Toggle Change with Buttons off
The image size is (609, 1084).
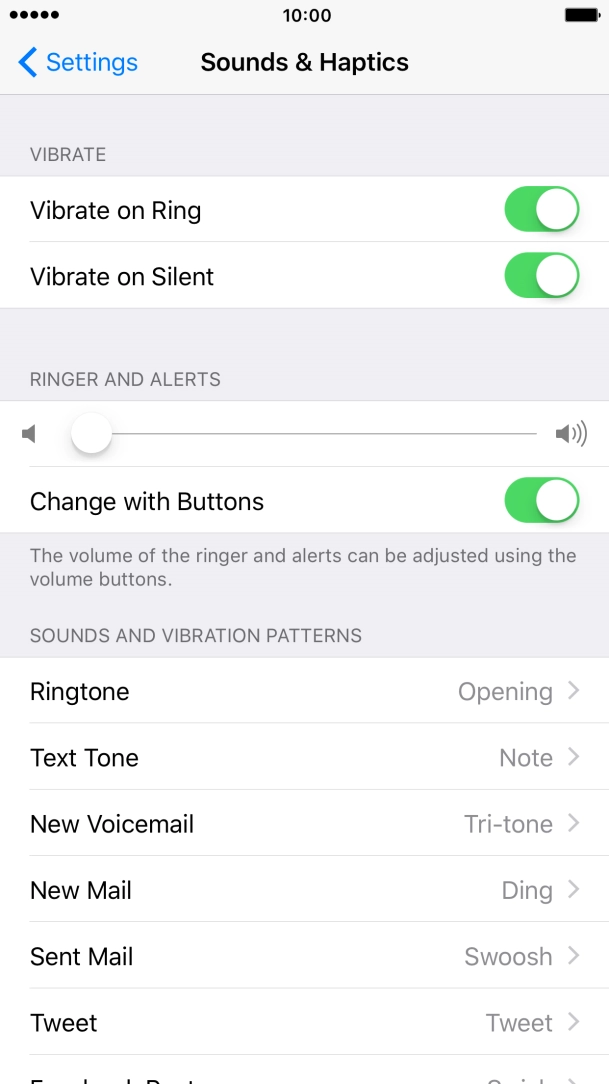click(541, 501)
